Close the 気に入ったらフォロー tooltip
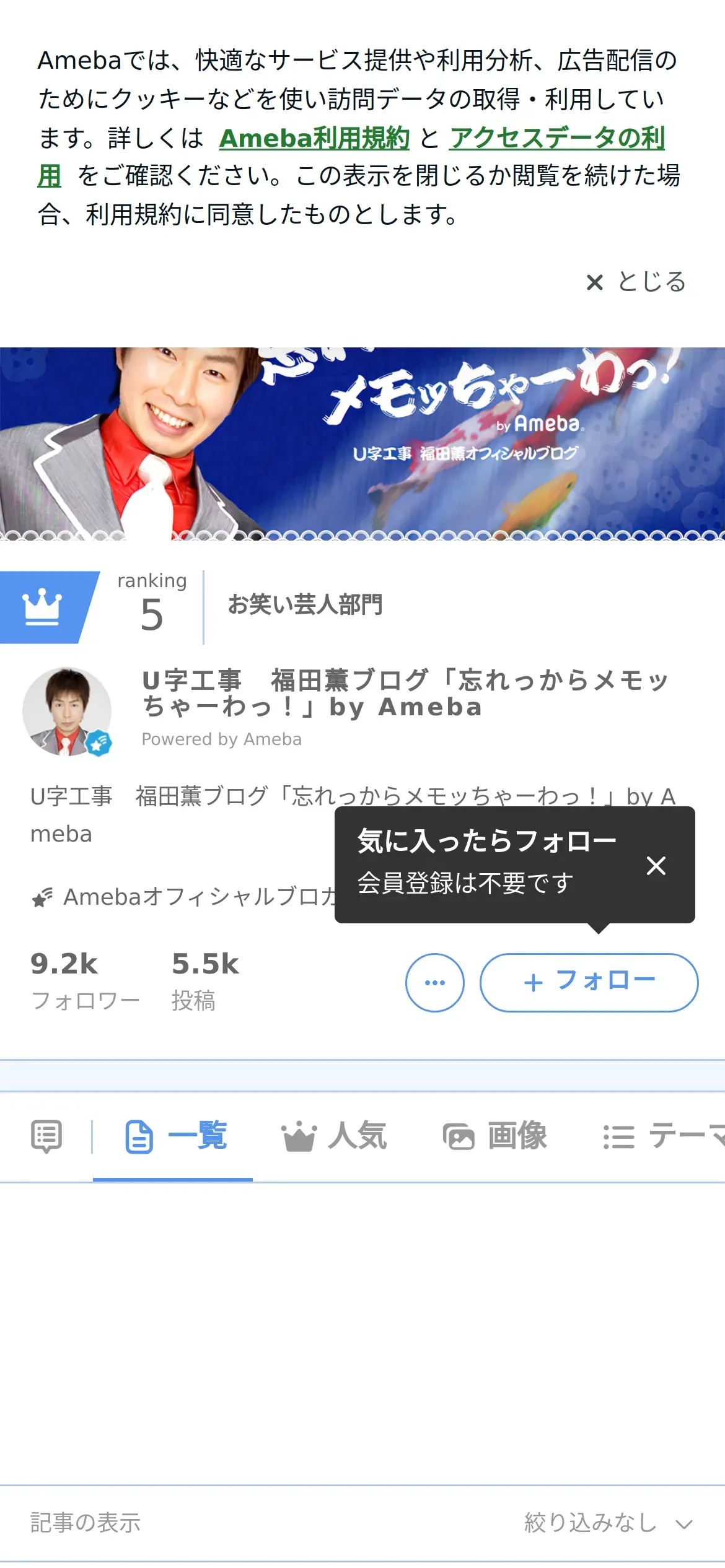 tap(656, 865)
